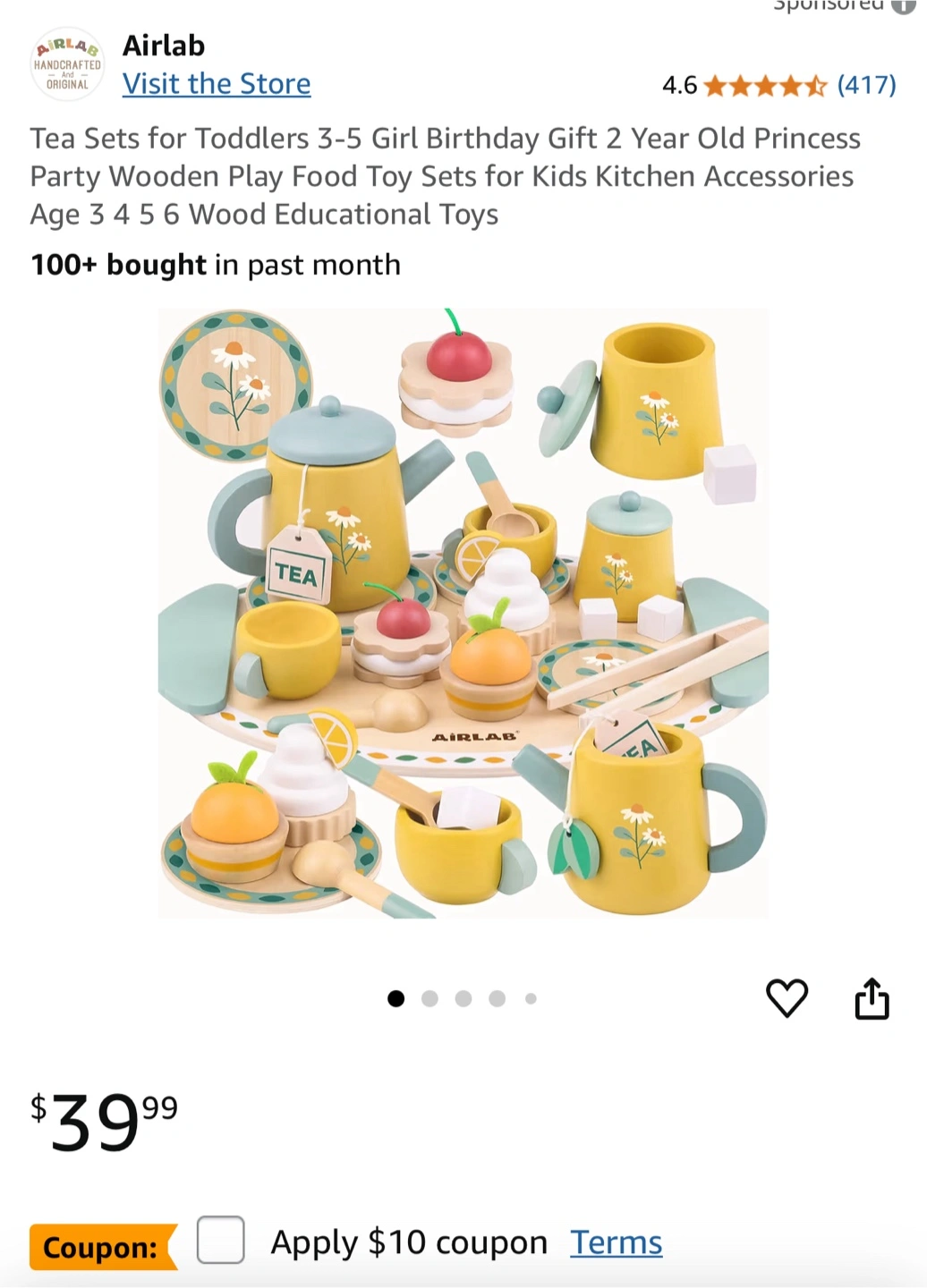Open coupon Terms link
The width and height of the screenshot is (927, 1288).
point(616,1242)
